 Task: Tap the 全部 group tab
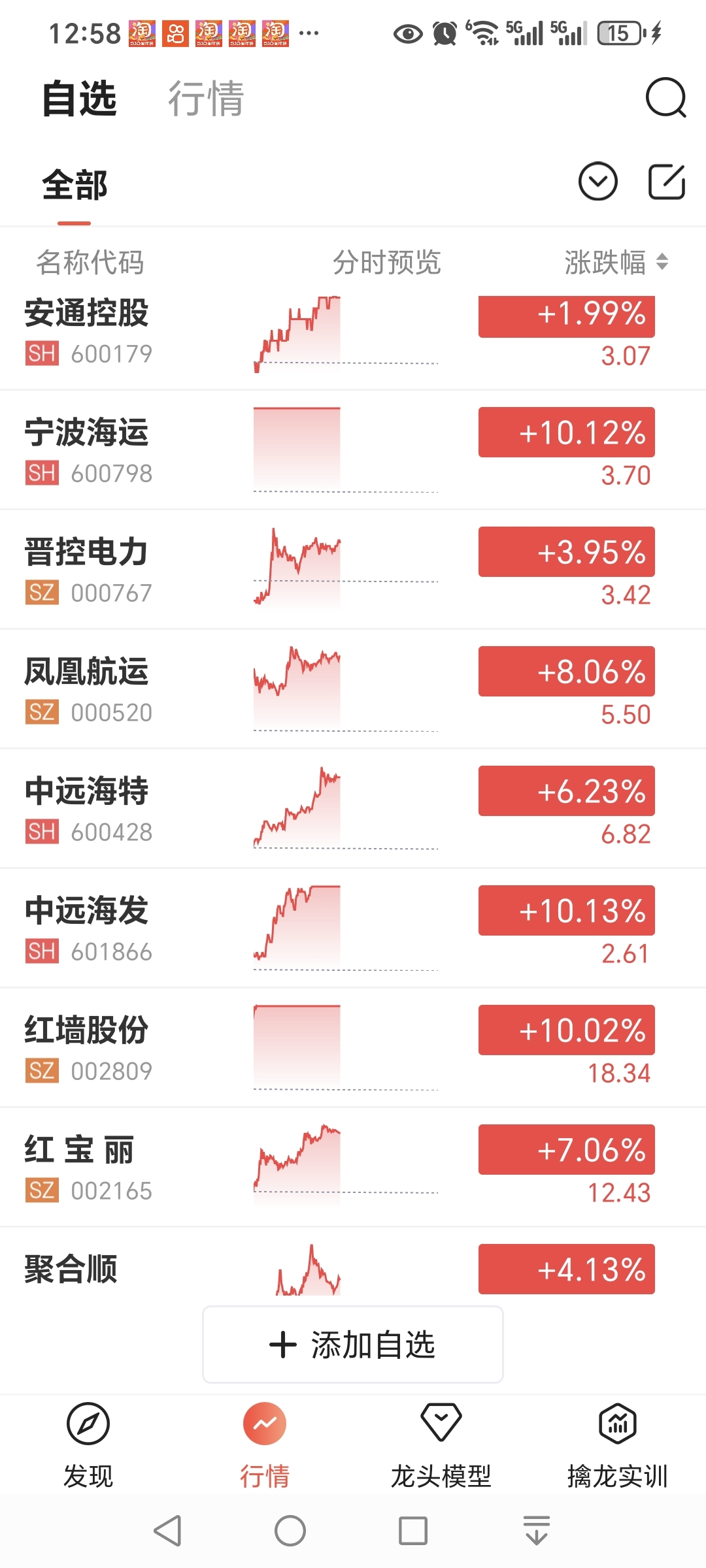tap(75, 185)
